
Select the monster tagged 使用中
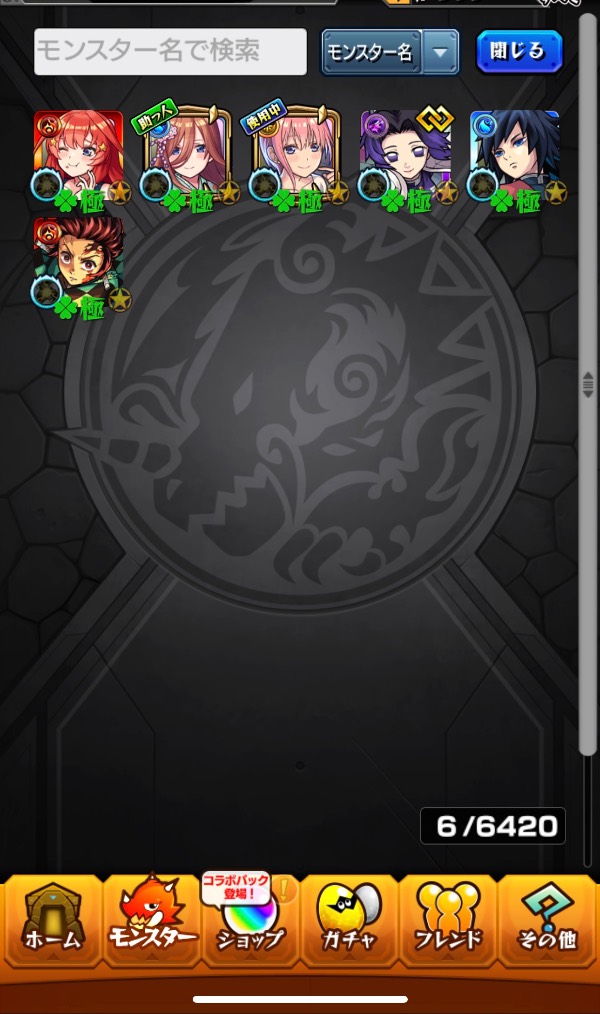296,158
